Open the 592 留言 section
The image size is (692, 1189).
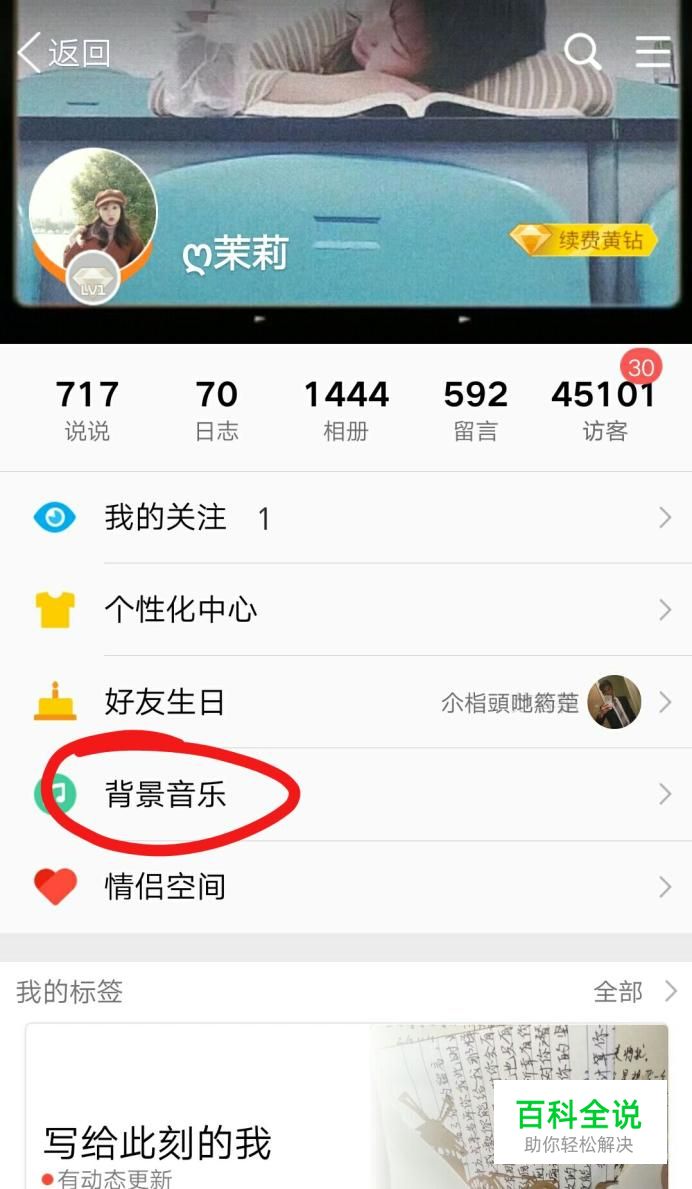click(476, 410)
